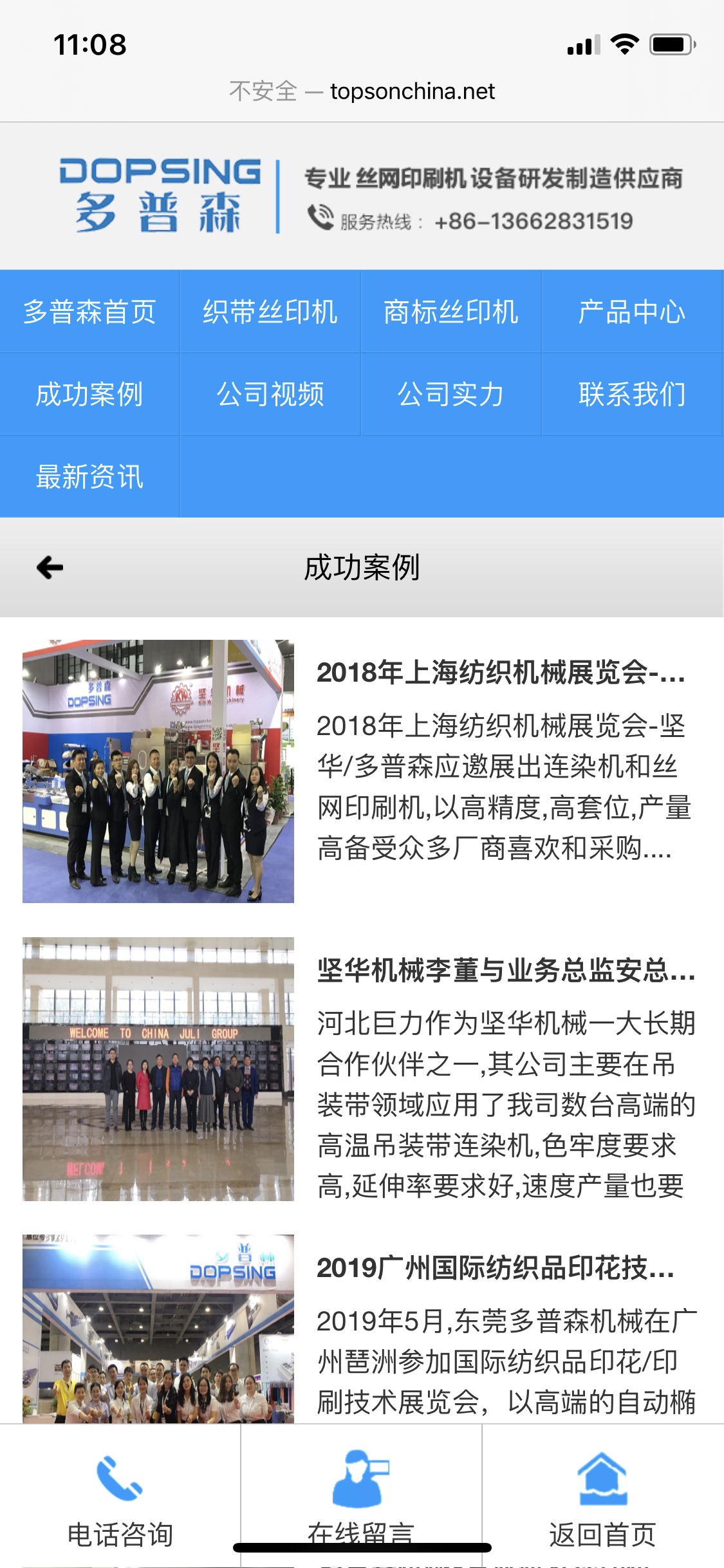This screenshot has width=724, height=1568.
Task: Open 最新资讯 news section
Action: click(89, 477)
